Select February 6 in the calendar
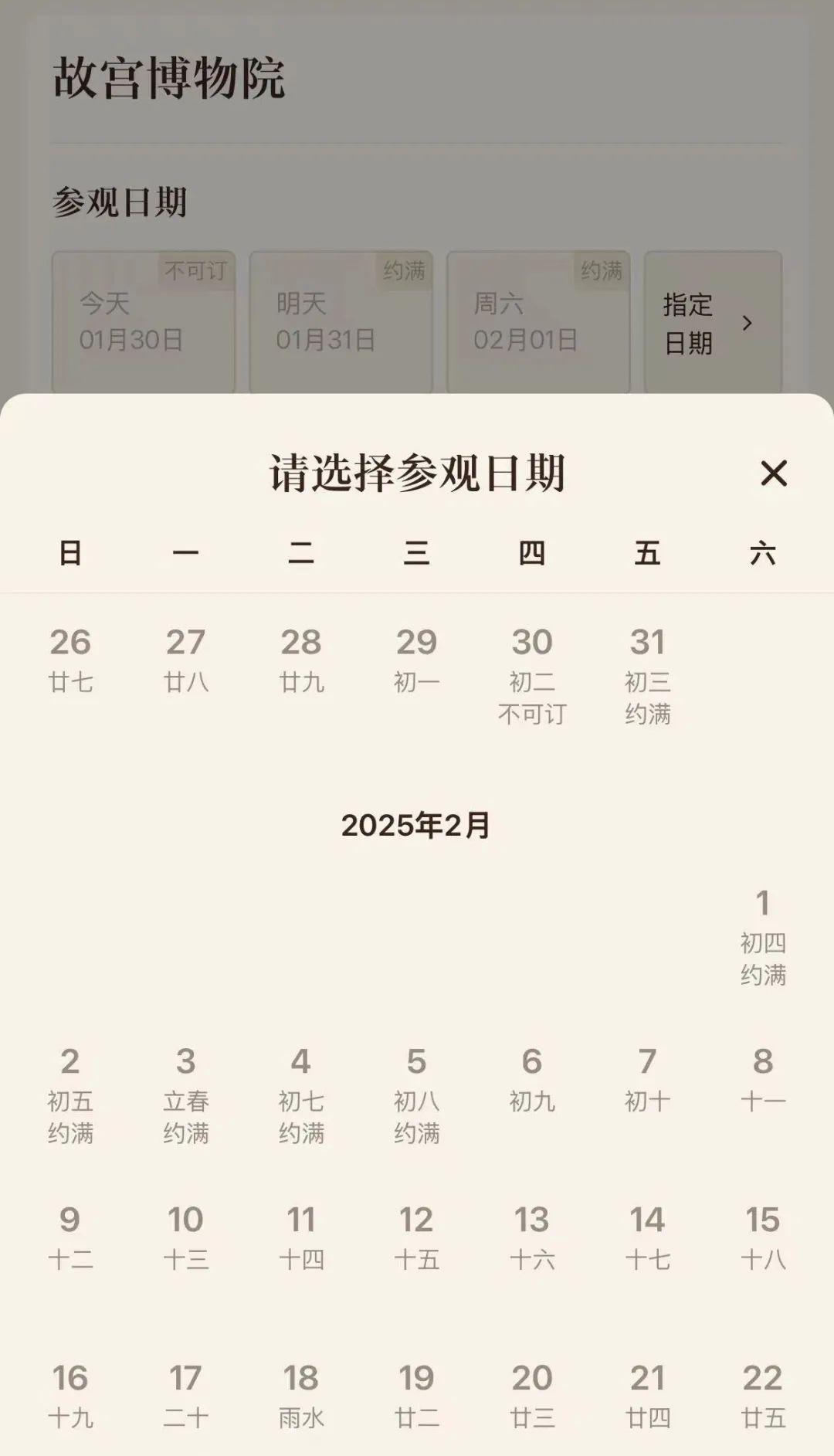 coord(531,1078)
